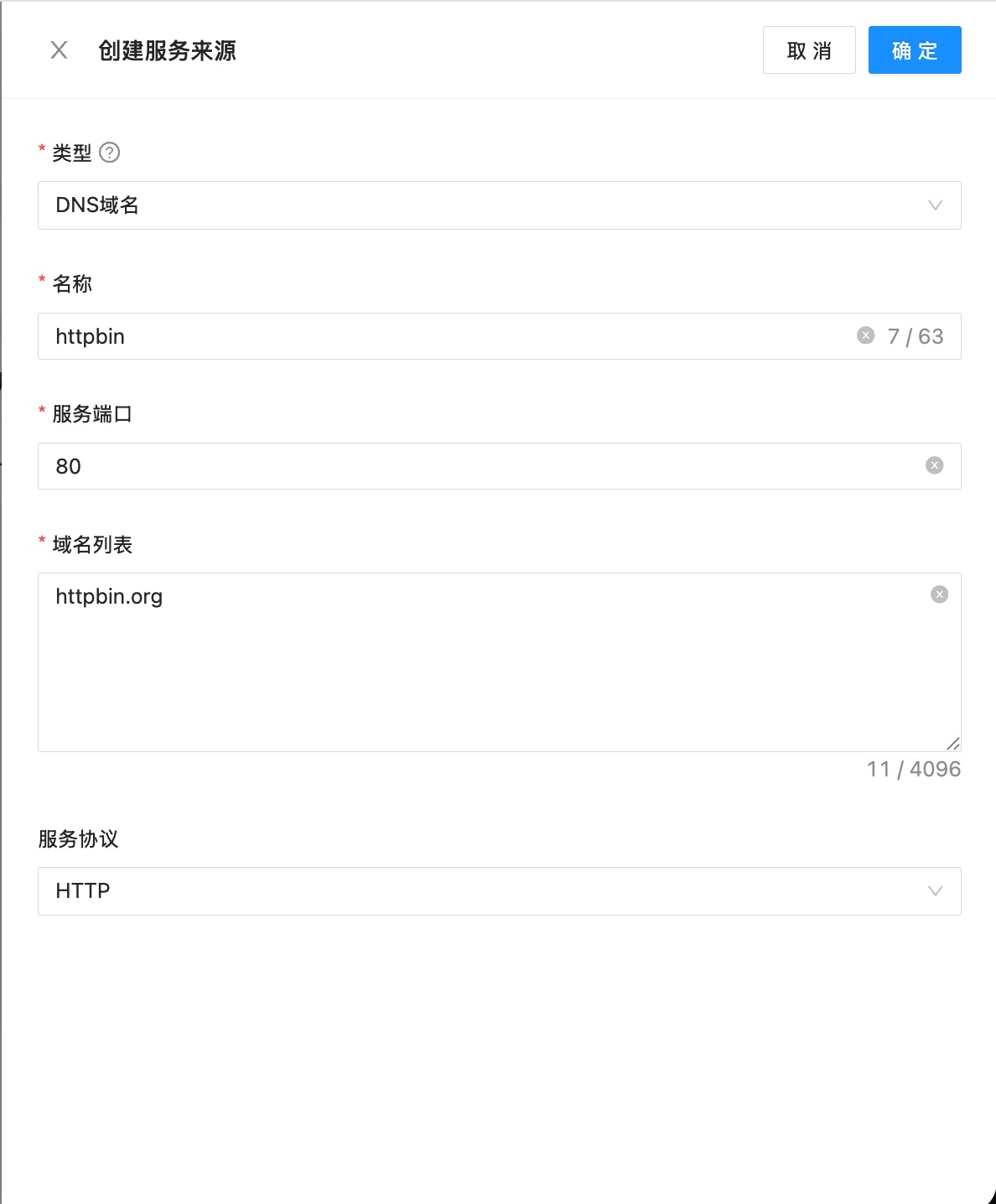The image size is (996, 1204).
Task: Confirm with the 确定 button
Action: 915,50
